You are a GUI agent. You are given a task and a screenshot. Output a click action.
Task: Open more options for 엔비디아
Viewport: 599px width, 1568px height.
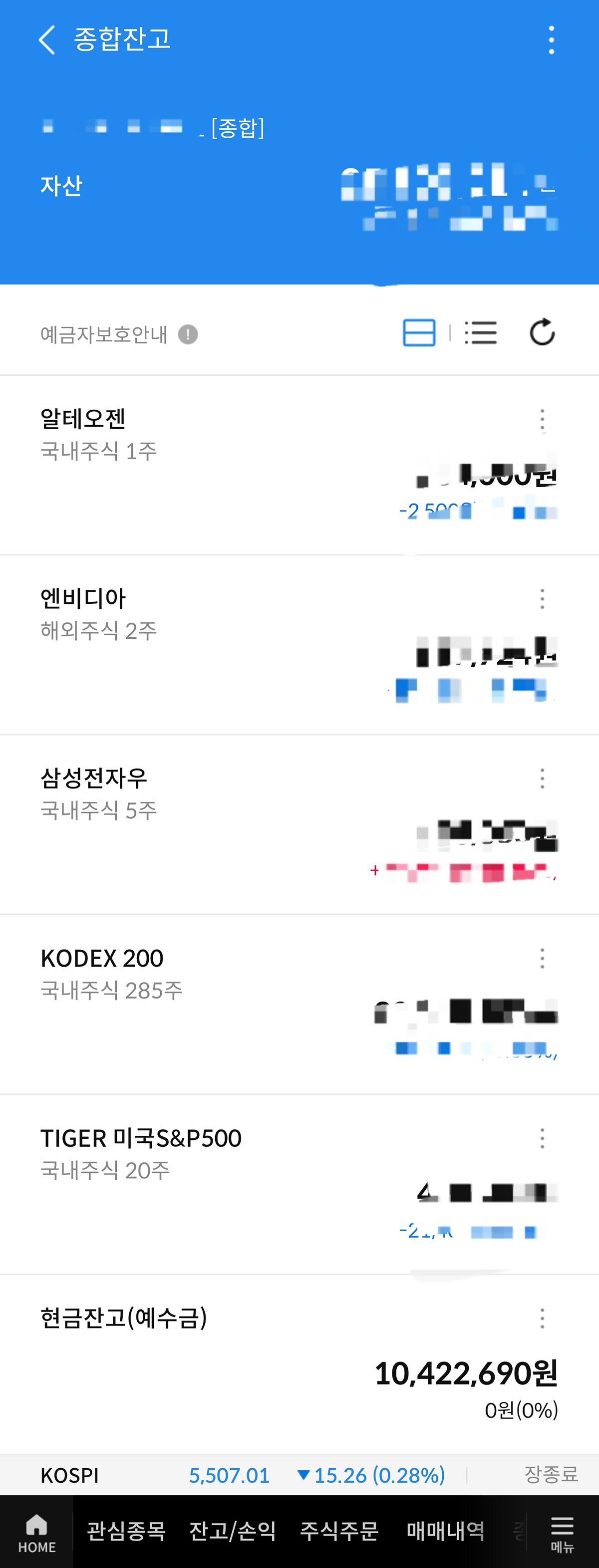tap(542, 599)
